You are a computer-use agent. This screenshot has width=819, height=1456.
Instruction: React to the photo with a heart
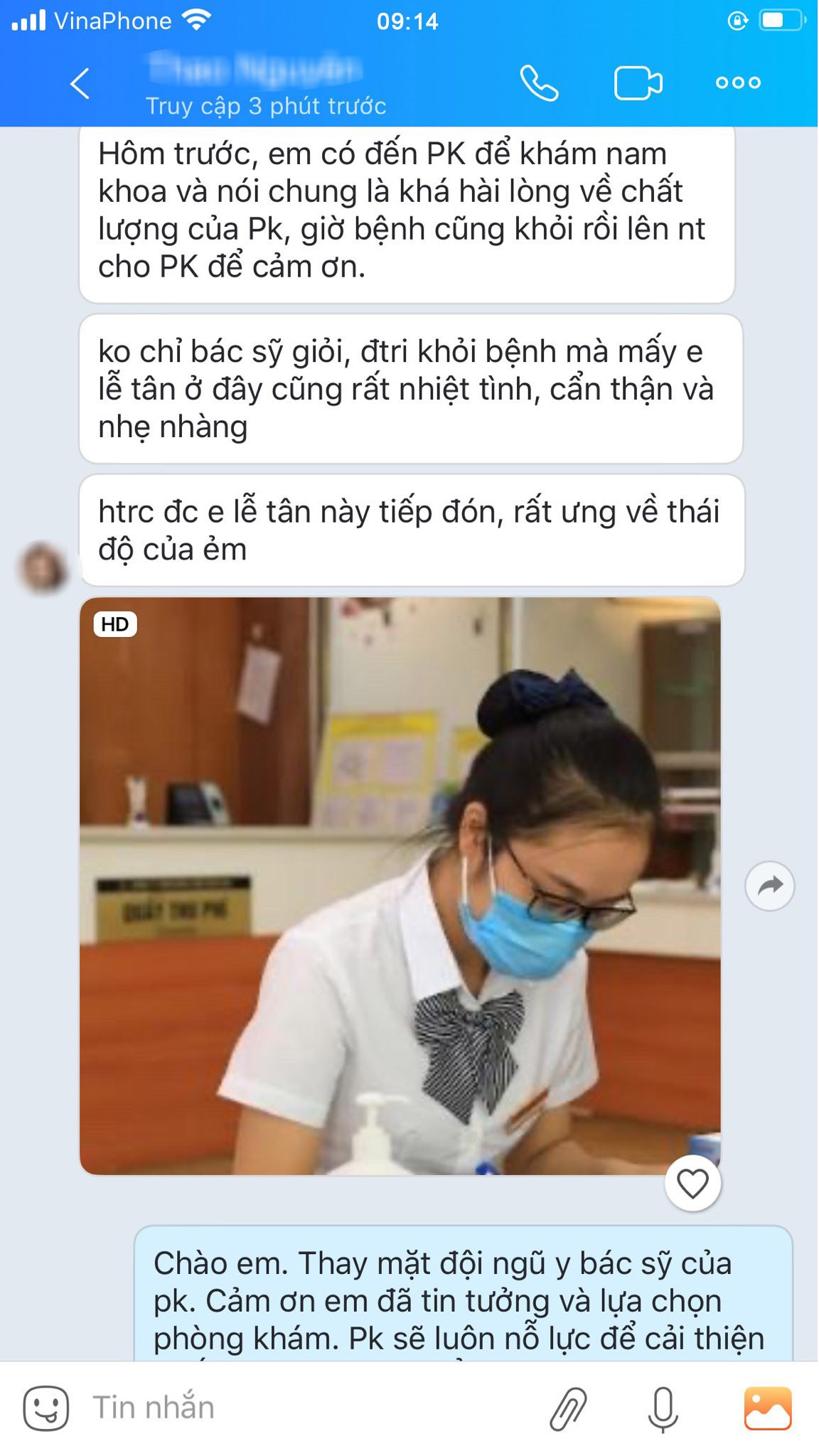pyautogui.click(x=692, y=1184)
